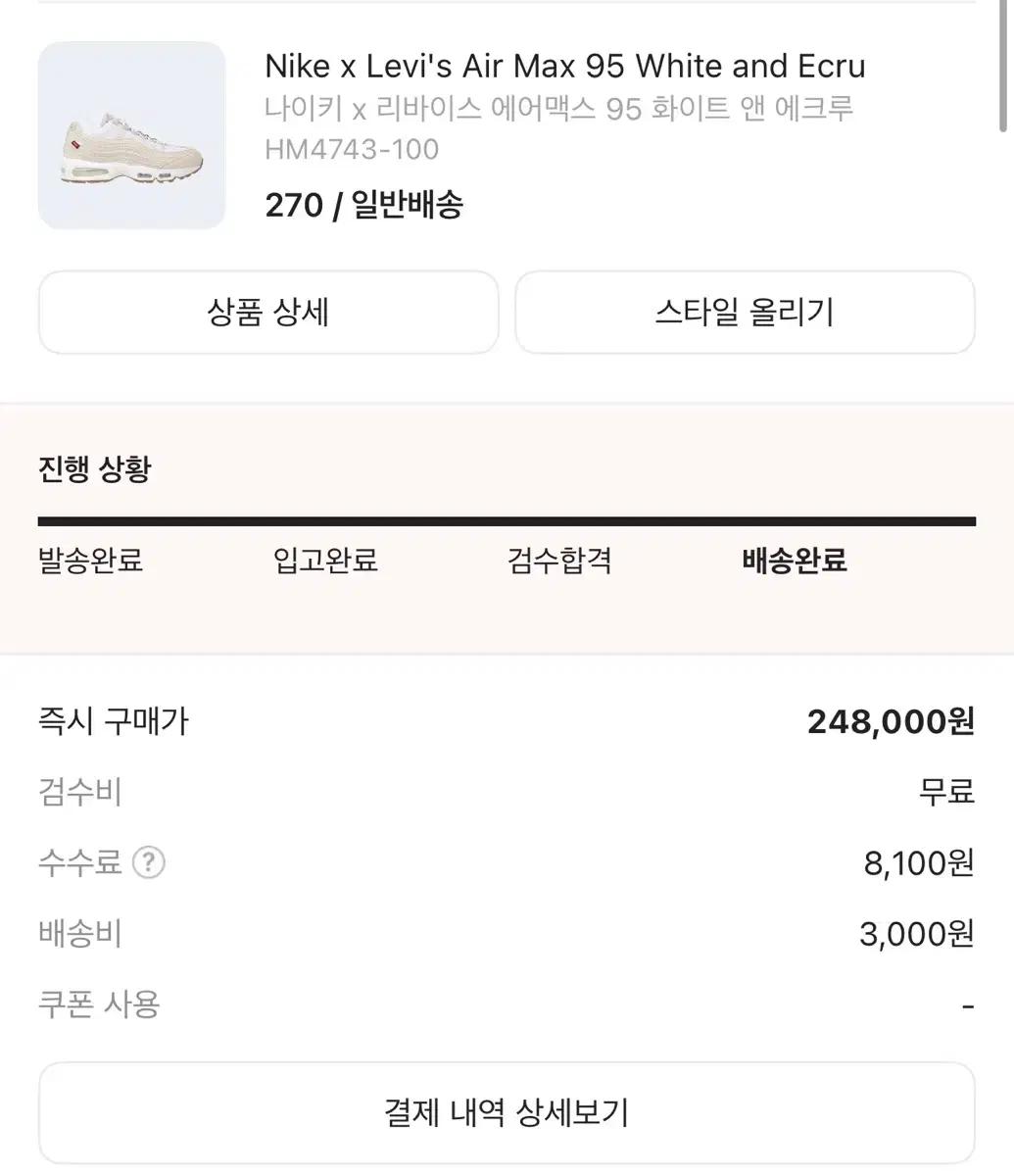Screen dimensions: 1014x1176
Task: Click the Korean product name 나이키 x 리바이스
Action: pos(560,108)
